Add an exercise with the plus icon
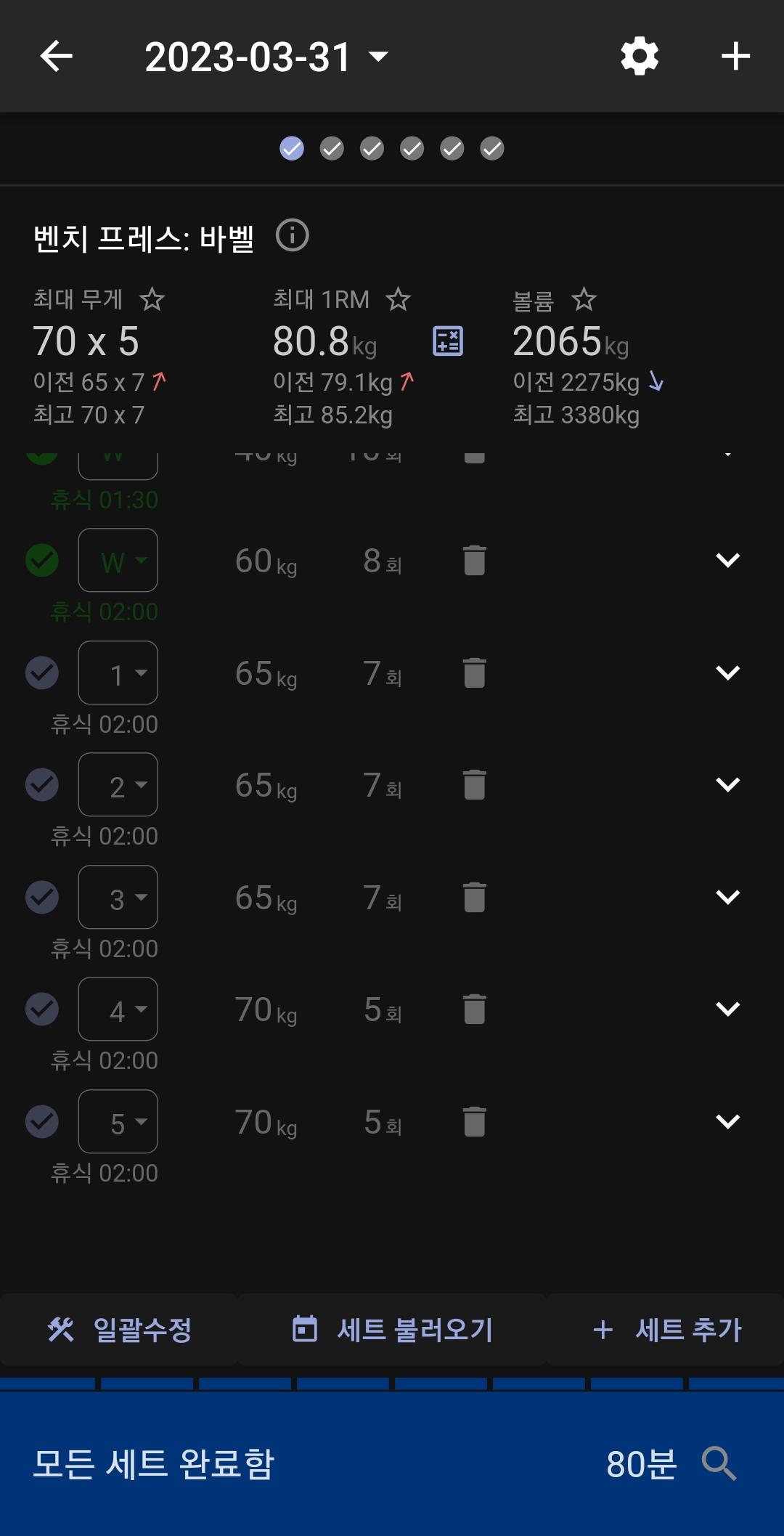This screenshot has height=1536, width=784. pyautogui.click(x=735, y=57)
